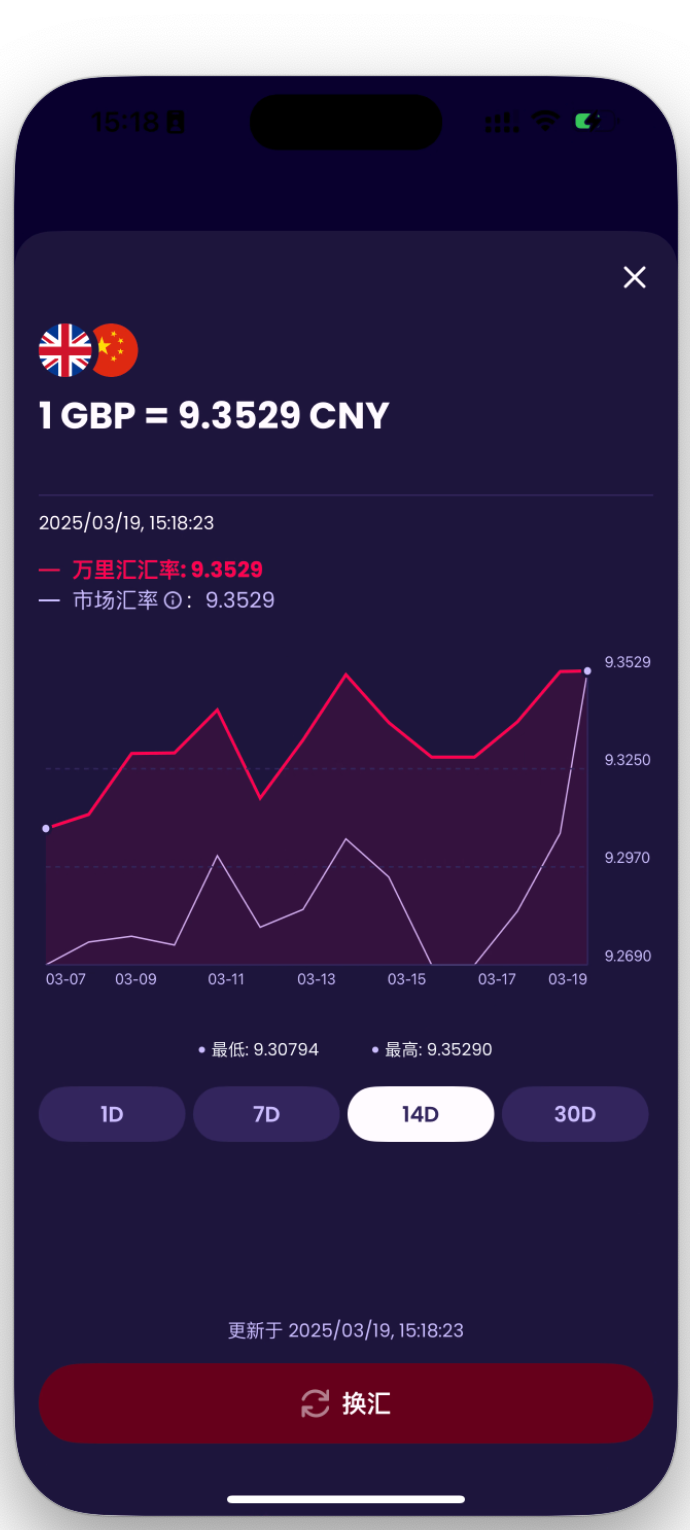The image size is (690, 1530).
Task: Select the 7D time range
Action: (x=266, y=1114)
